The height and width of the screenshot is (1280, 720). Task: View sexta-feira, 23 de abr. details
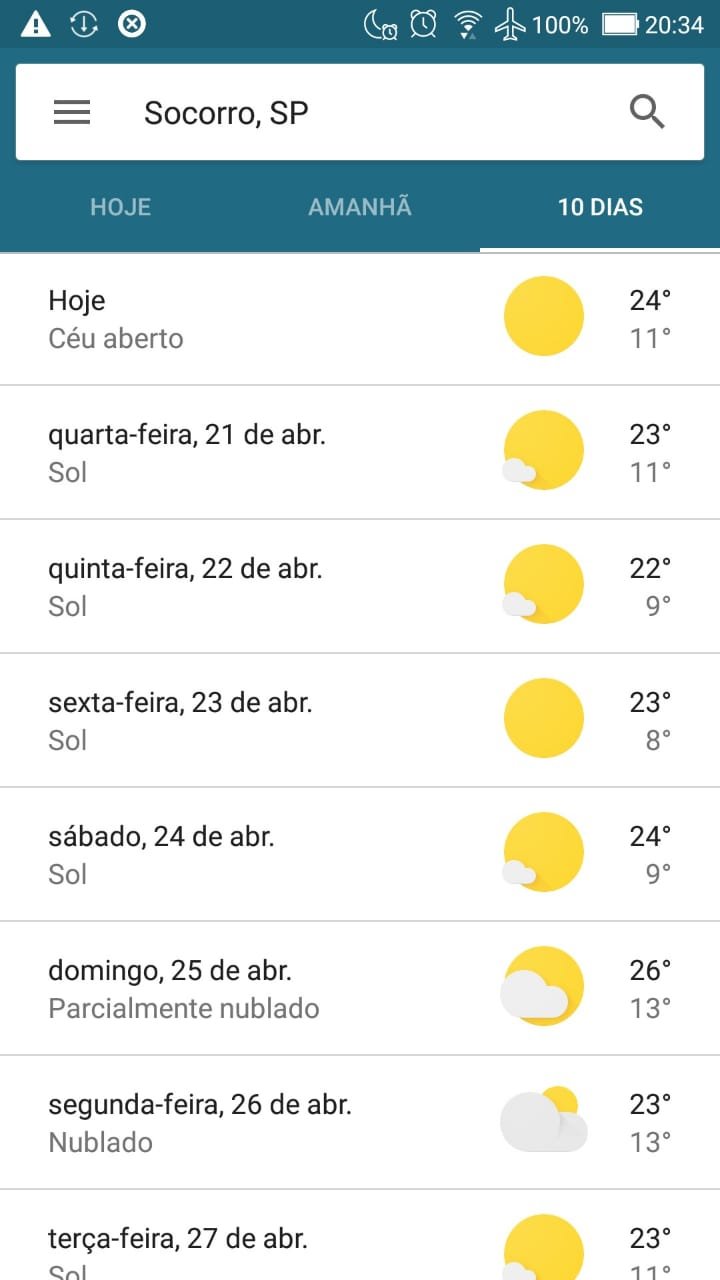pyautogui.click(x=360, y=720)
